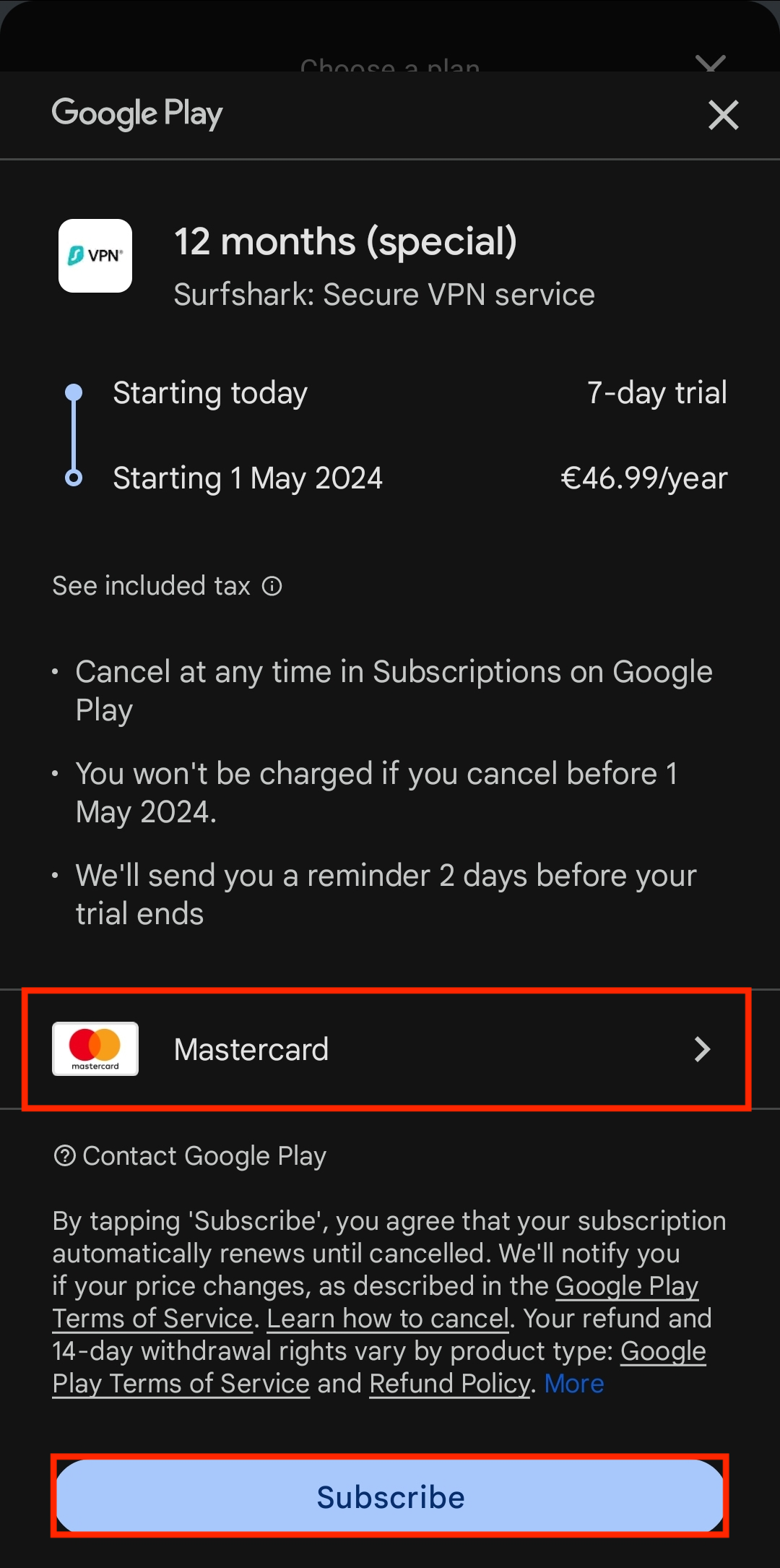This screenshot has width=780, height=1568.
Task: Expand terms with the More link
Action: (574, 1384)
